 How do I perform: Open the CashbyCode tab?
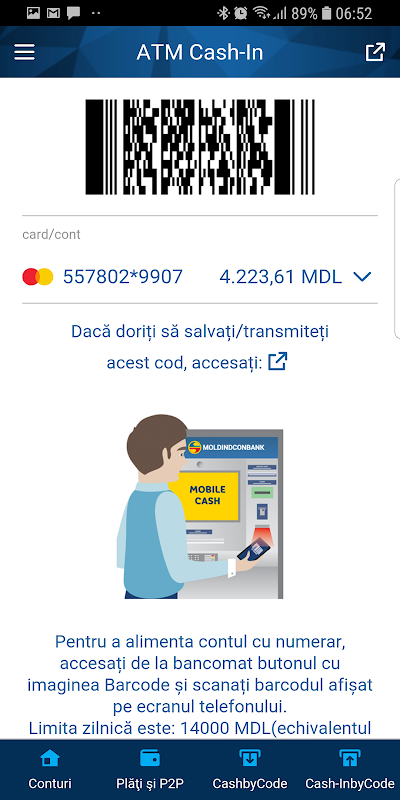click(249, 770)
